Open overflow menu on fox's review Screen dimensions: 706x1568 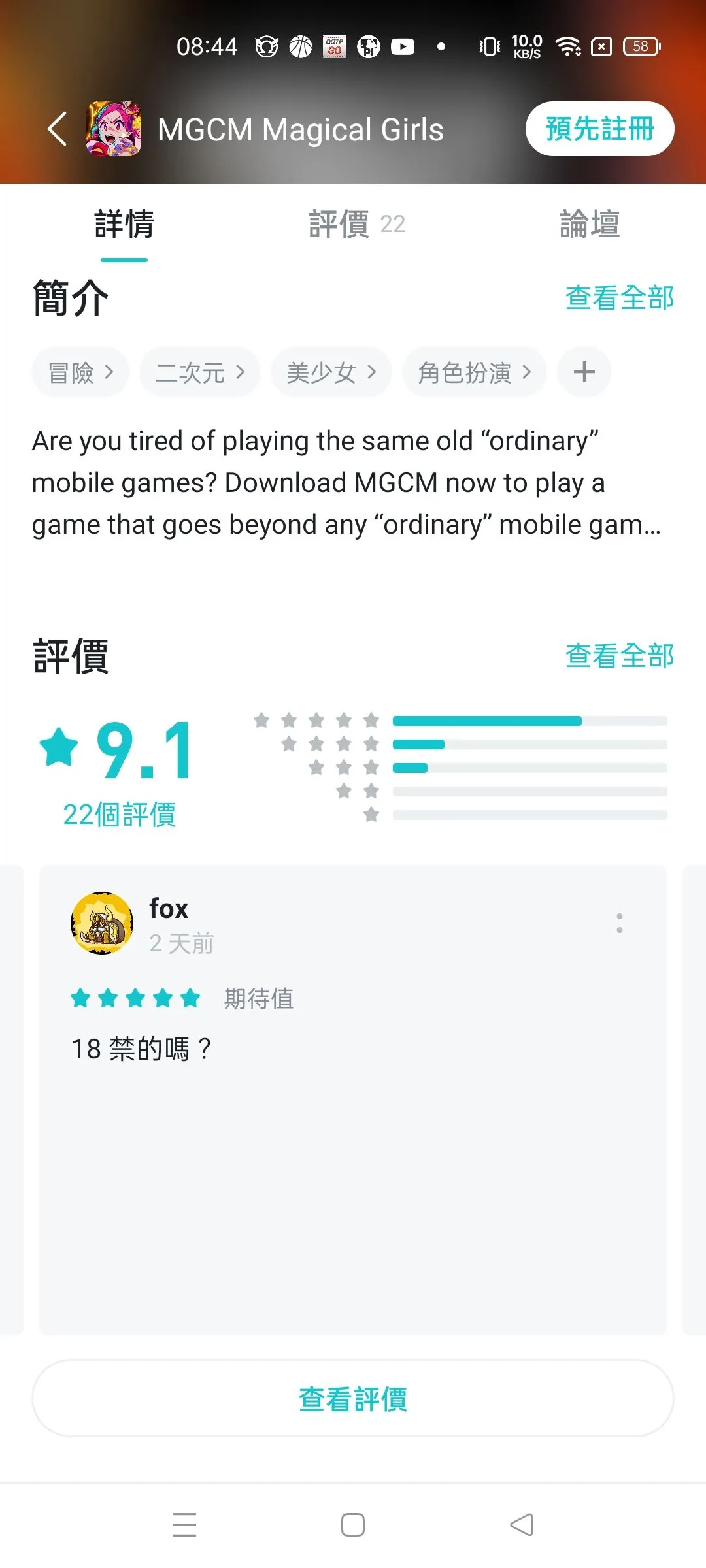click(619, 923)
